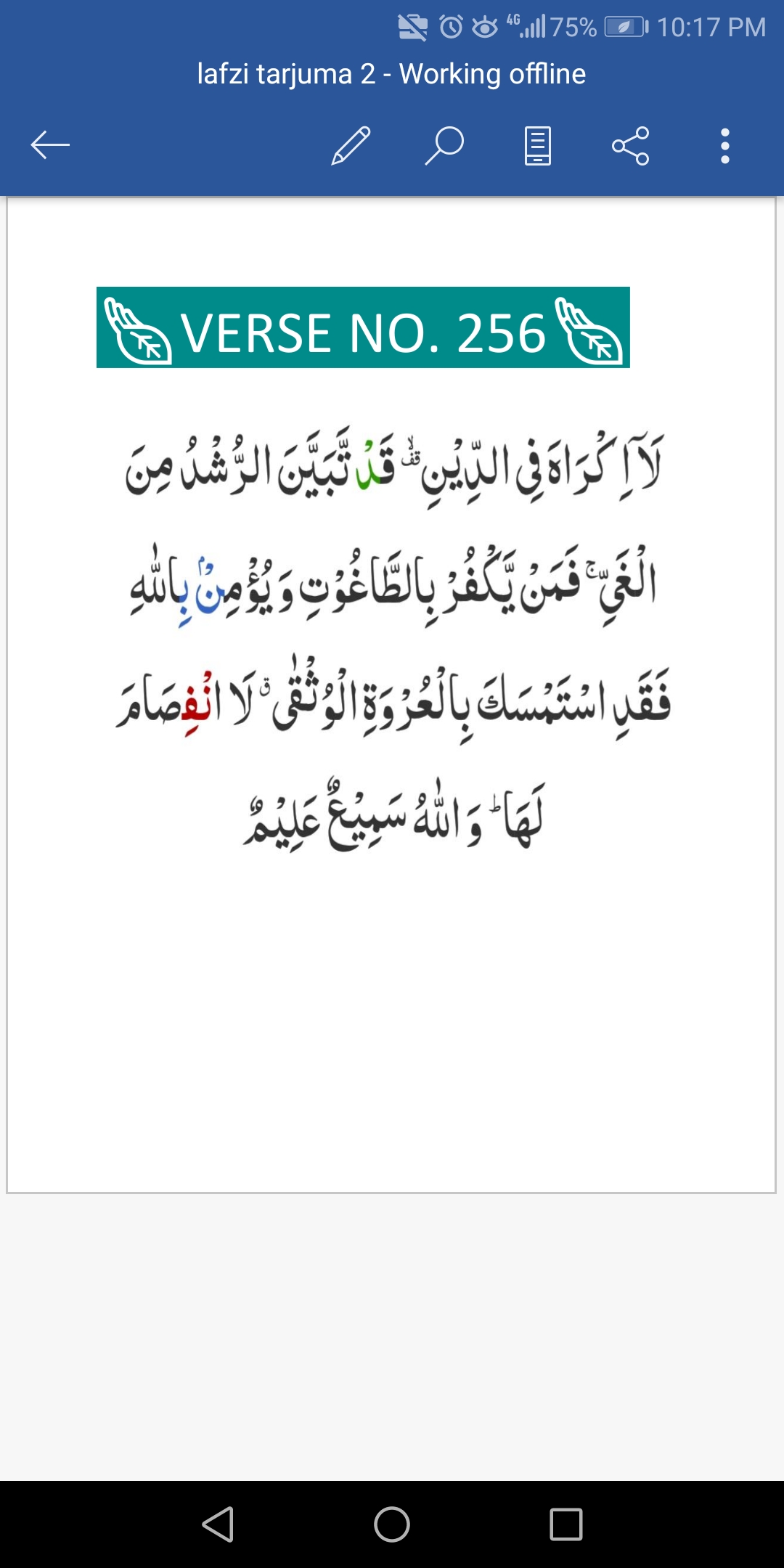Switch to mobile reading view

[x=538, y=145]
